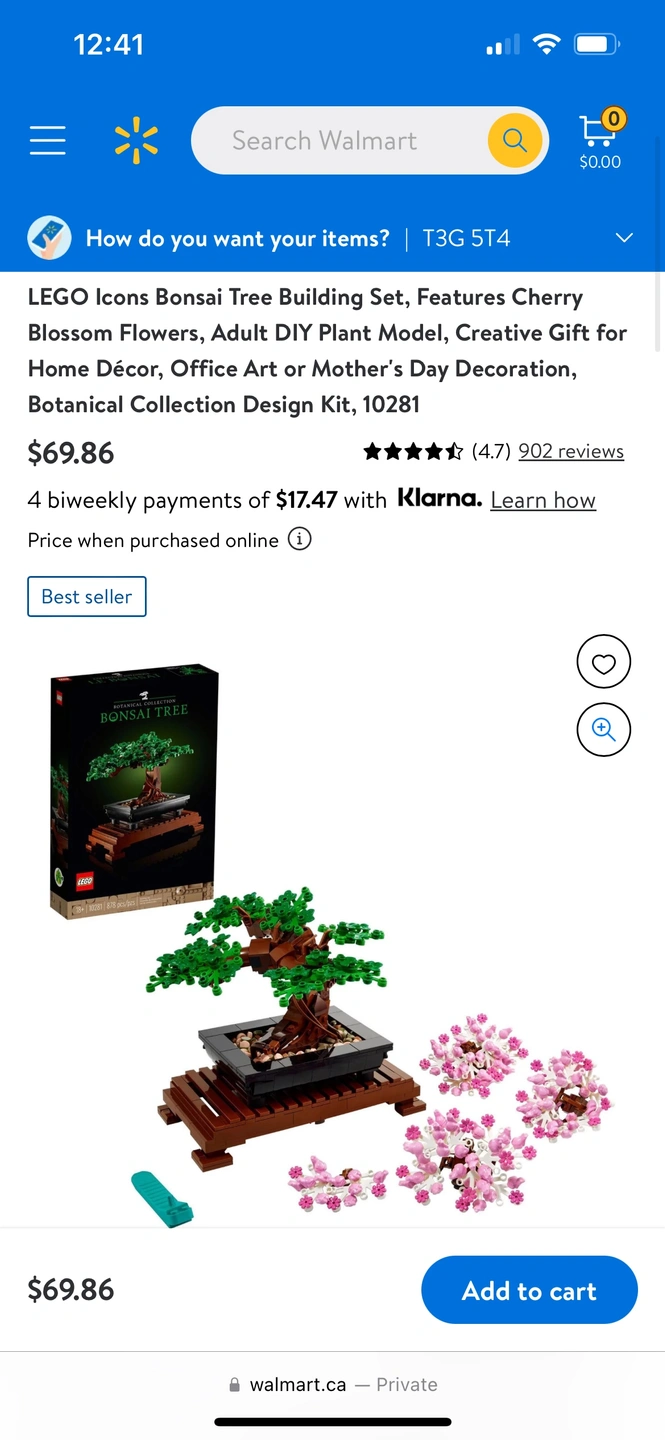Screen dimensions: 665x1440
Task: Open the 902 reviews link
Action: pyautogui.click(x=570, y=452)
